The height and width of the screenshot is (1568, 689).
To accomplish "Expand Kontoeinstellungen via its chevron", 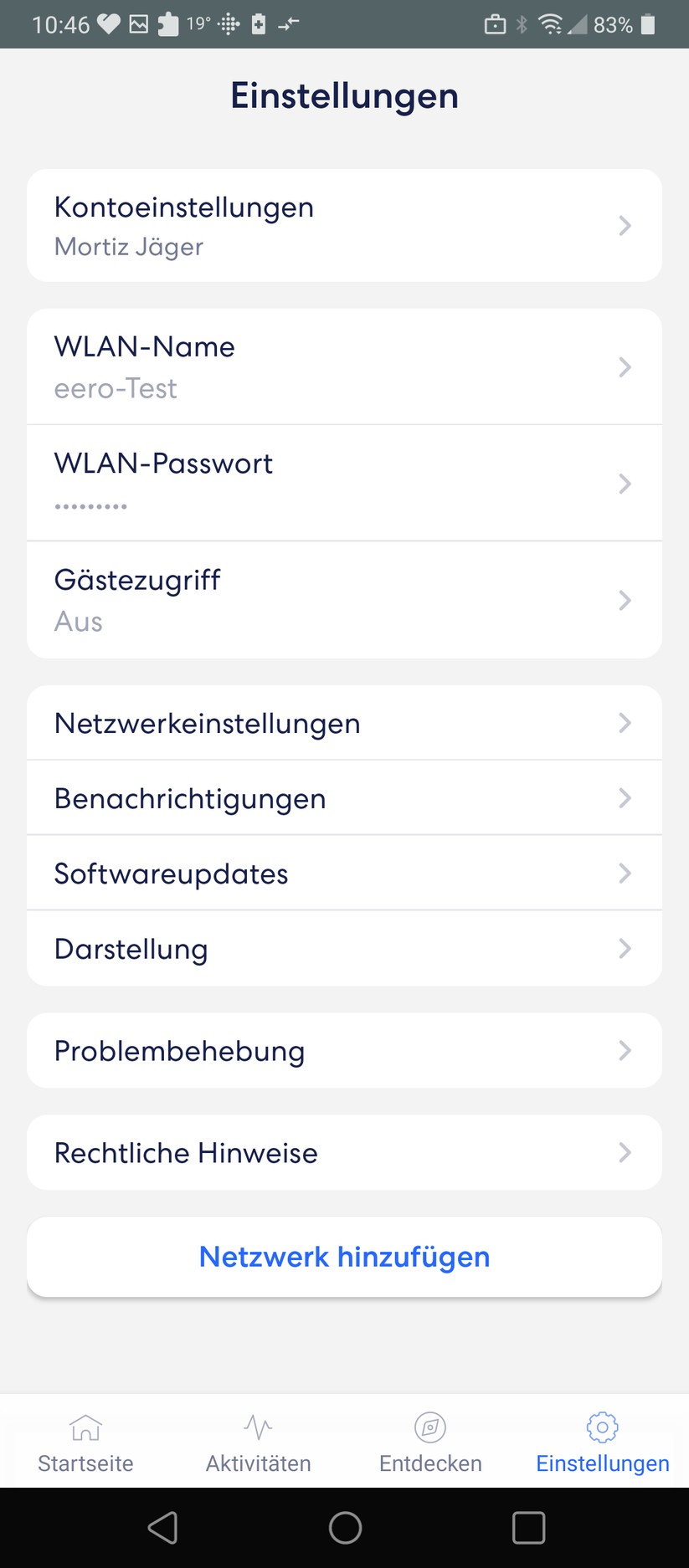I will (625, 224).
